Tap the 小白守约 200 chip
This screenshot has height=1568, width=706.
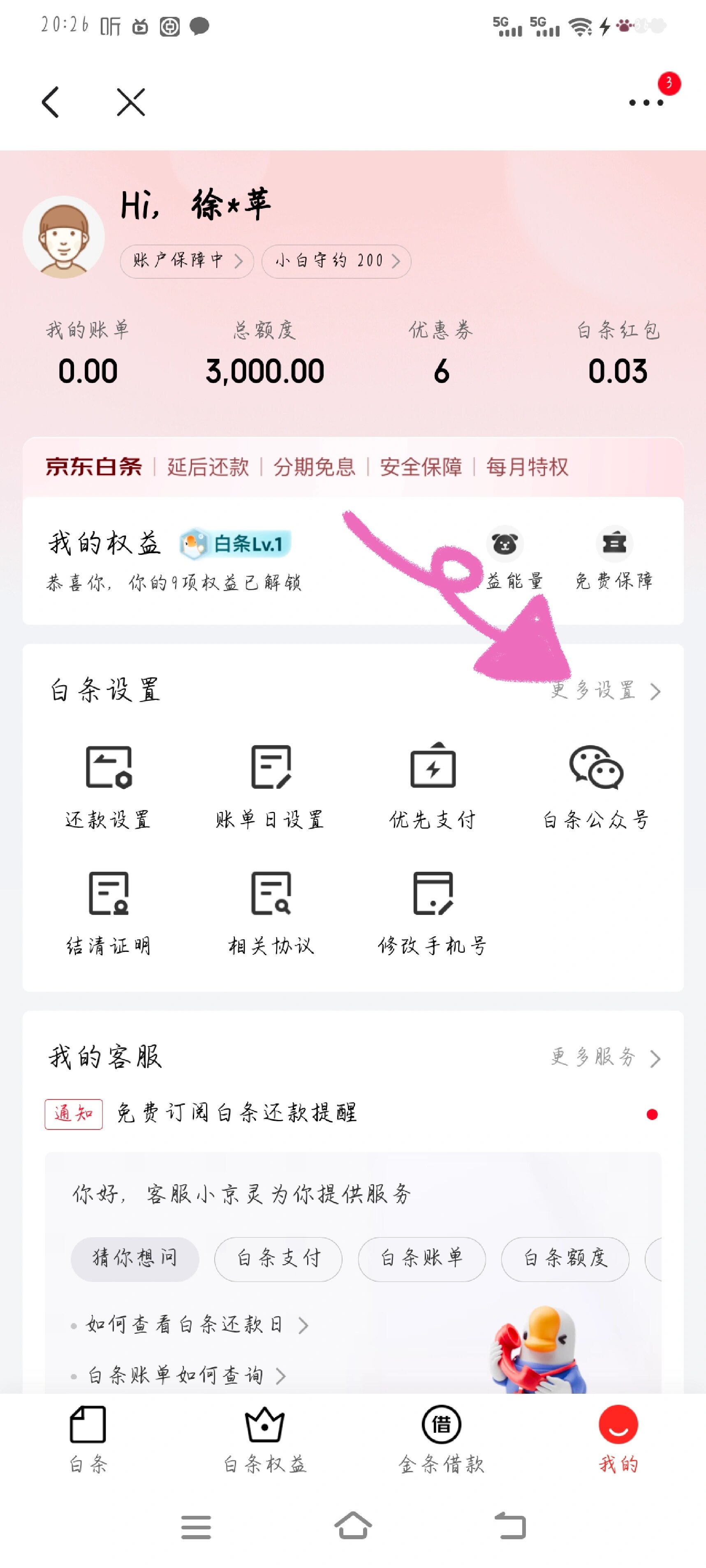(336, 261)
